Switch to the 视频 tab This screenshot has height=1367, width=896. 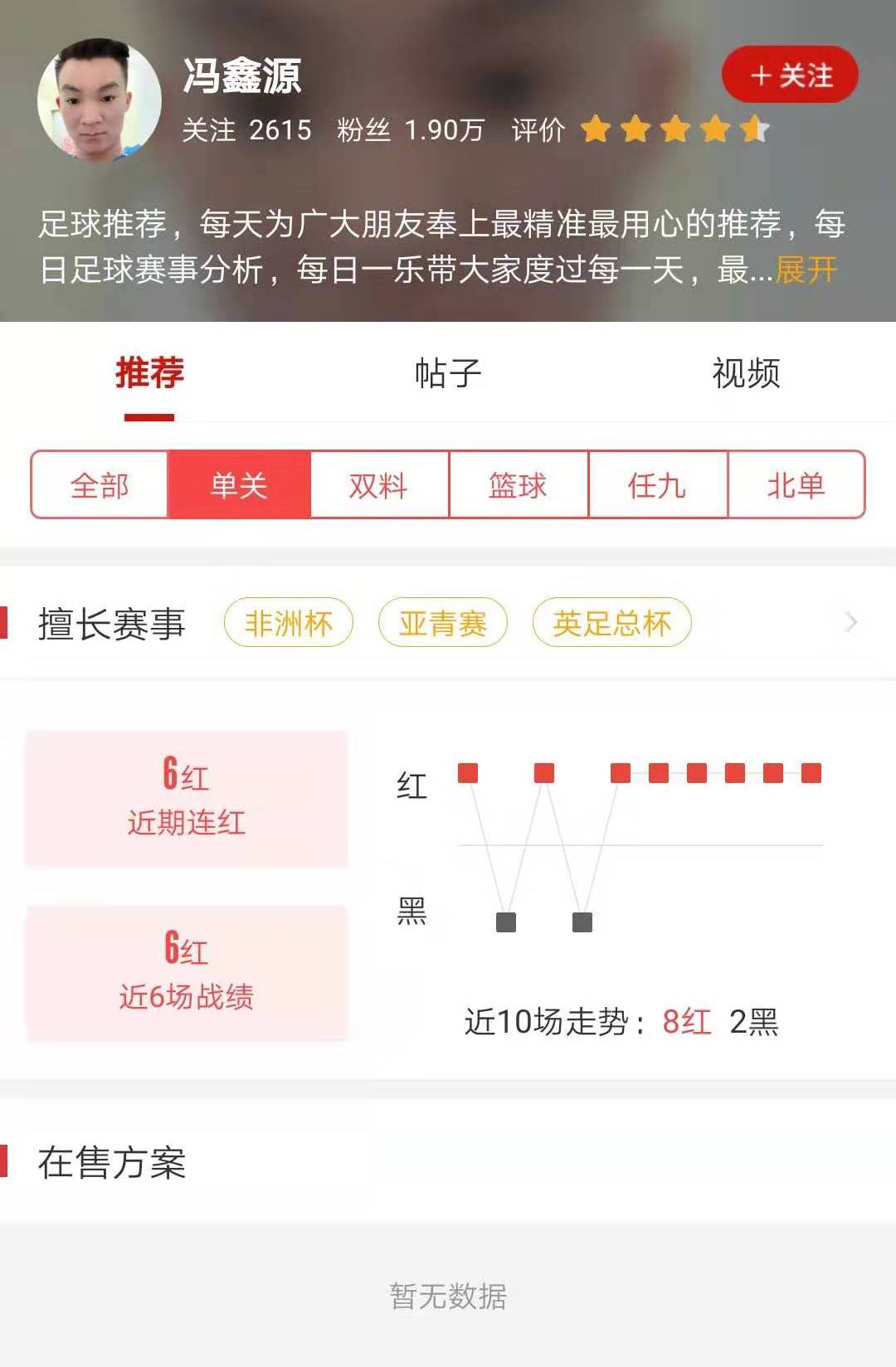[x=746, y=373]
